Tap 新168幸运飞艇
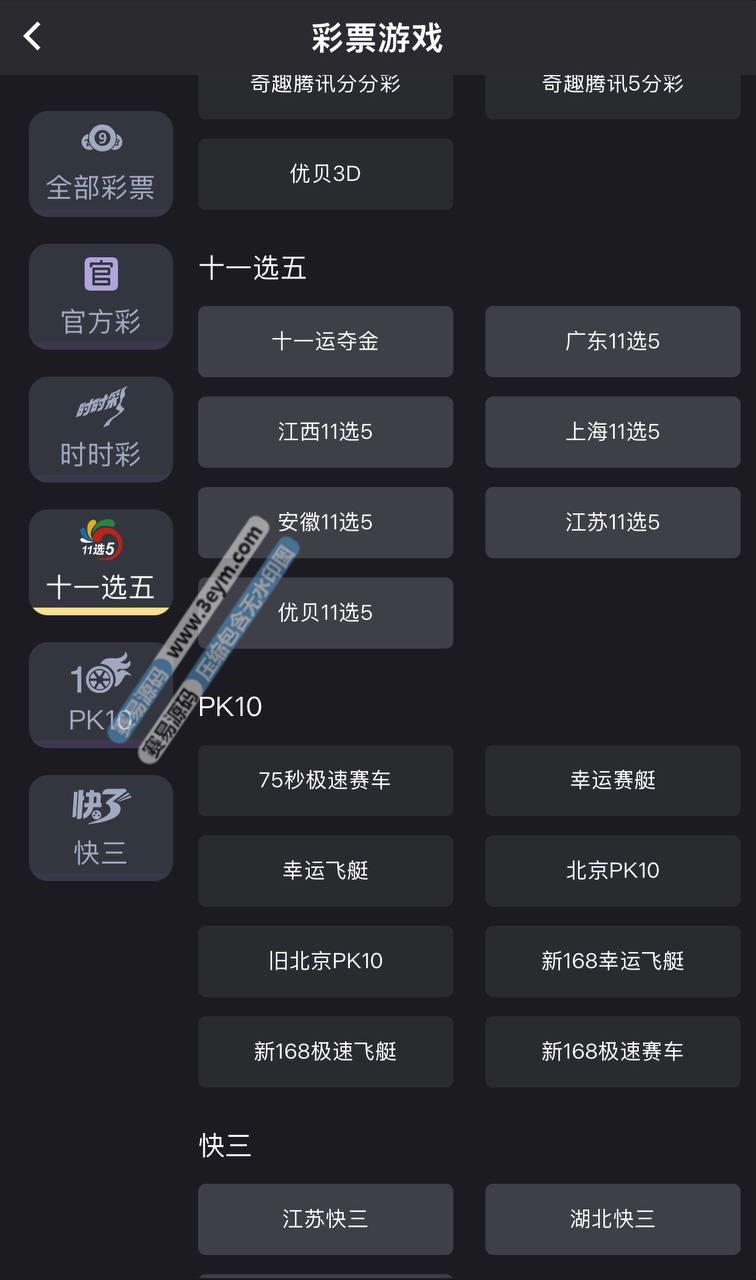 coord(612,961)
